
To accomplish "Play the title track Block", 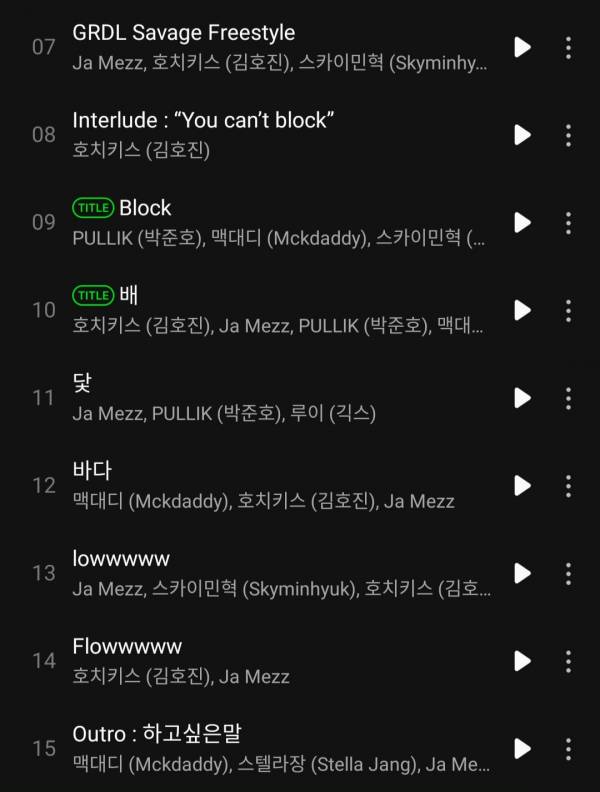I will point(522,222).
